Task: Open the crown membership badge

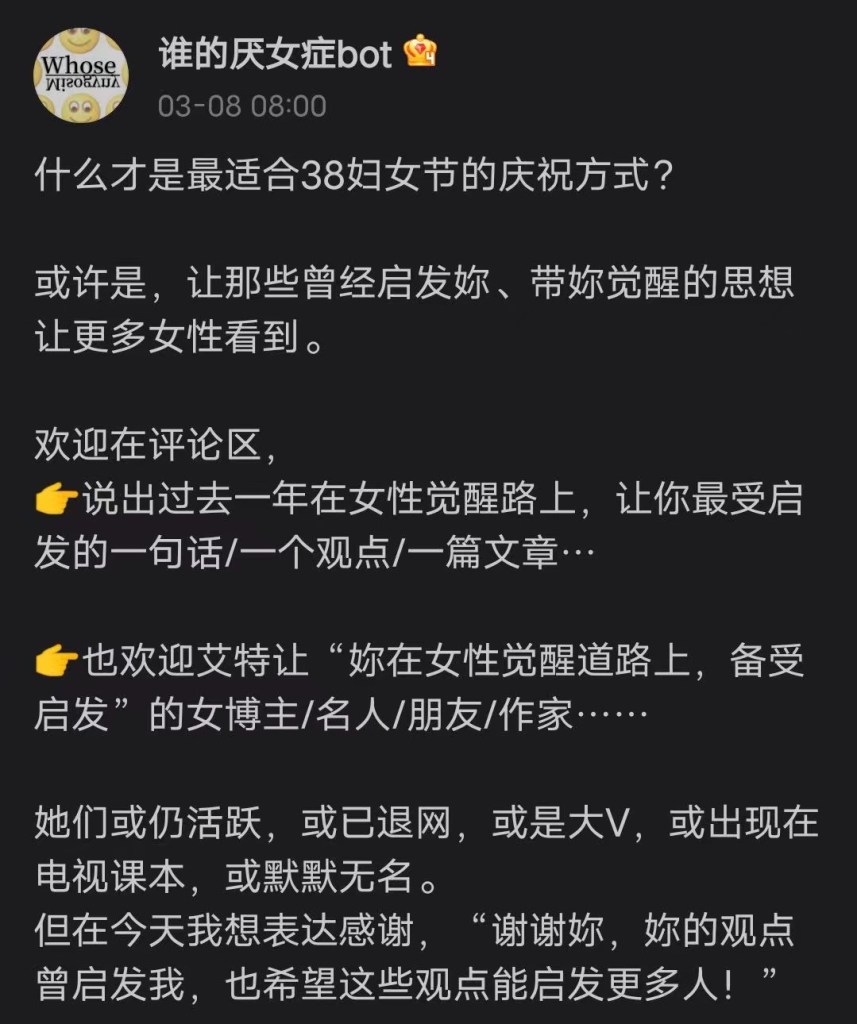Action: coord(420,52)
